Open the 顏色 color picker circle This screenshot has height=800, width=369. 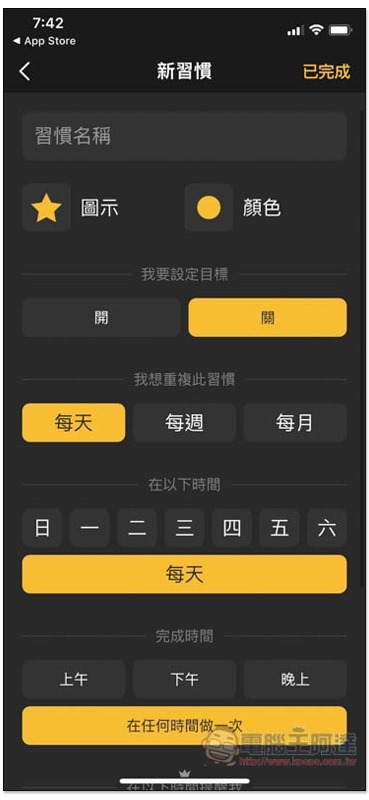click(x=209, y=208)
